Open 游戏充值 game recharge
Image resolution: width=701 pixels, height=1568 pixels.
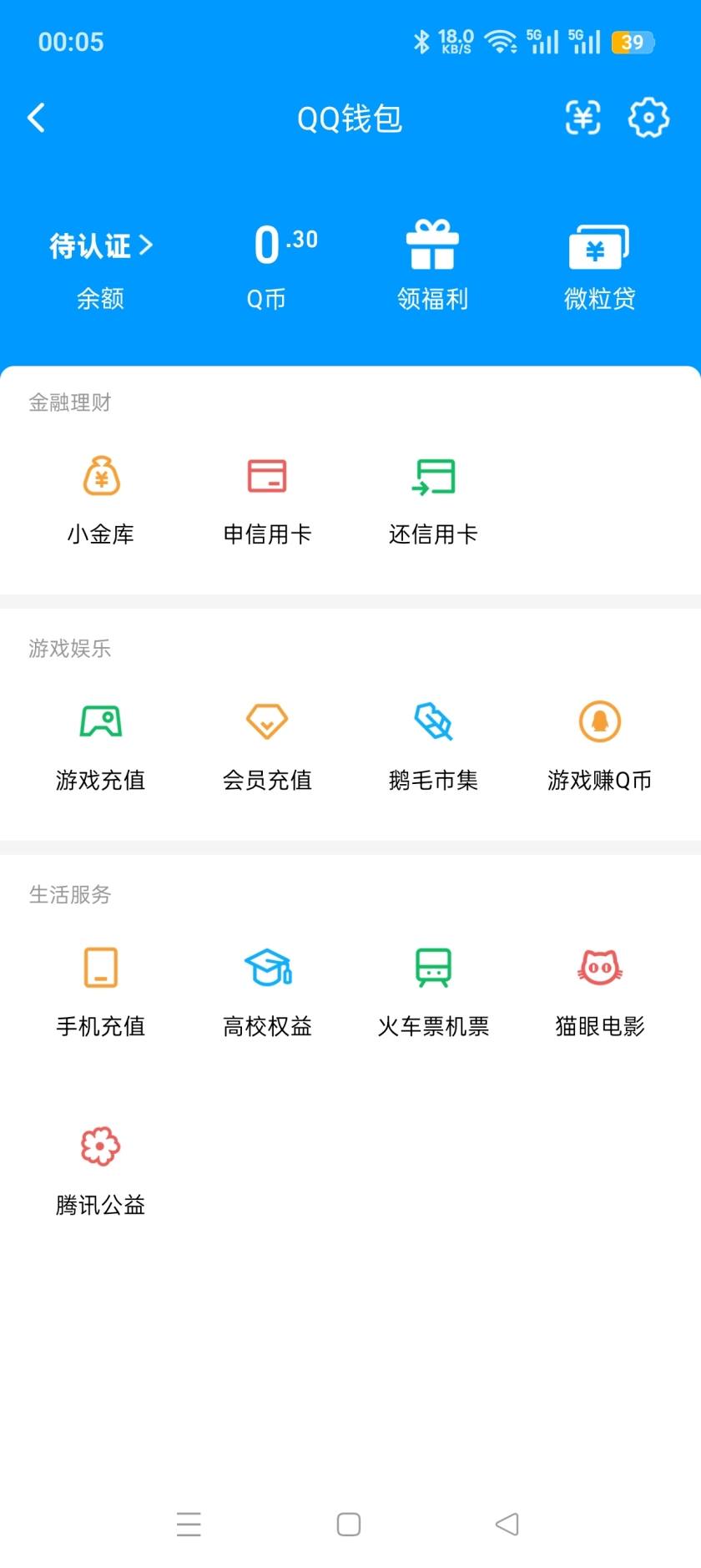(x=100, y=743)
